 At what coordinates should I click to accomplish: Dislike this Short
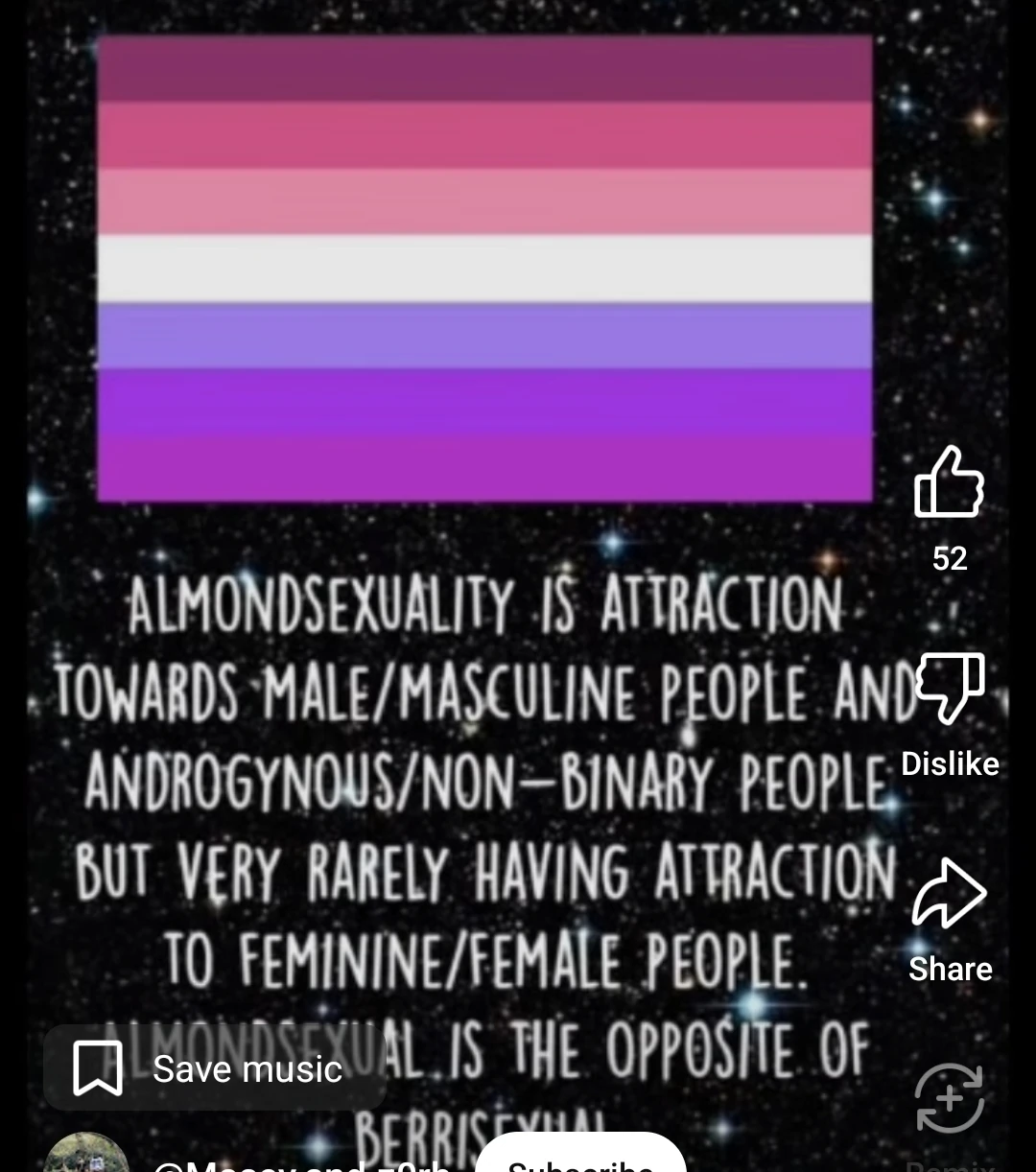pyautogui.click(x=950, y=689)
